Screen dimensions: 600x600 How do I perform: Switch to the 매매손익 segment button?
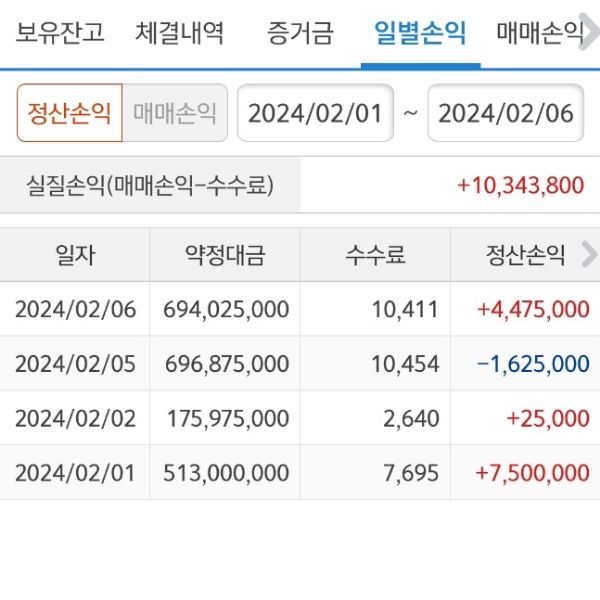tap(175, 112)
